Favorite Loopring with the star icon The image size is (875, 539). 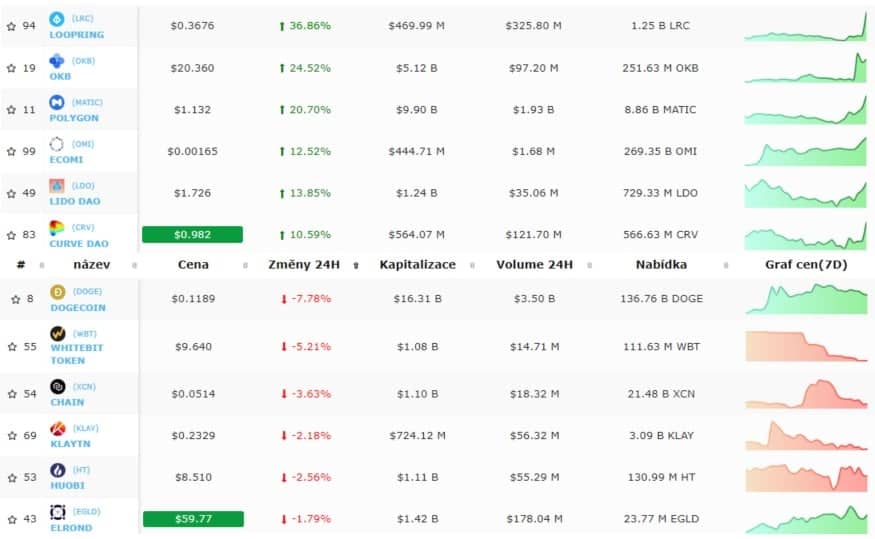[11, 26]
